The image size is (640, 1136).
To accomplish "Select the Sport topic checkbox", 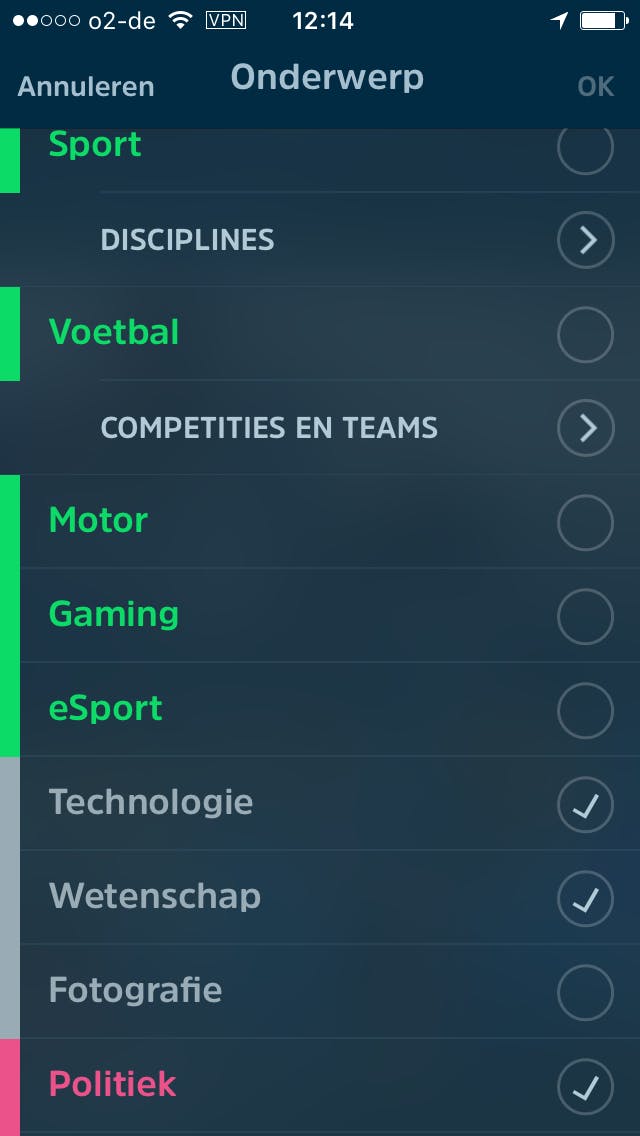I will [x=585, y=148].
